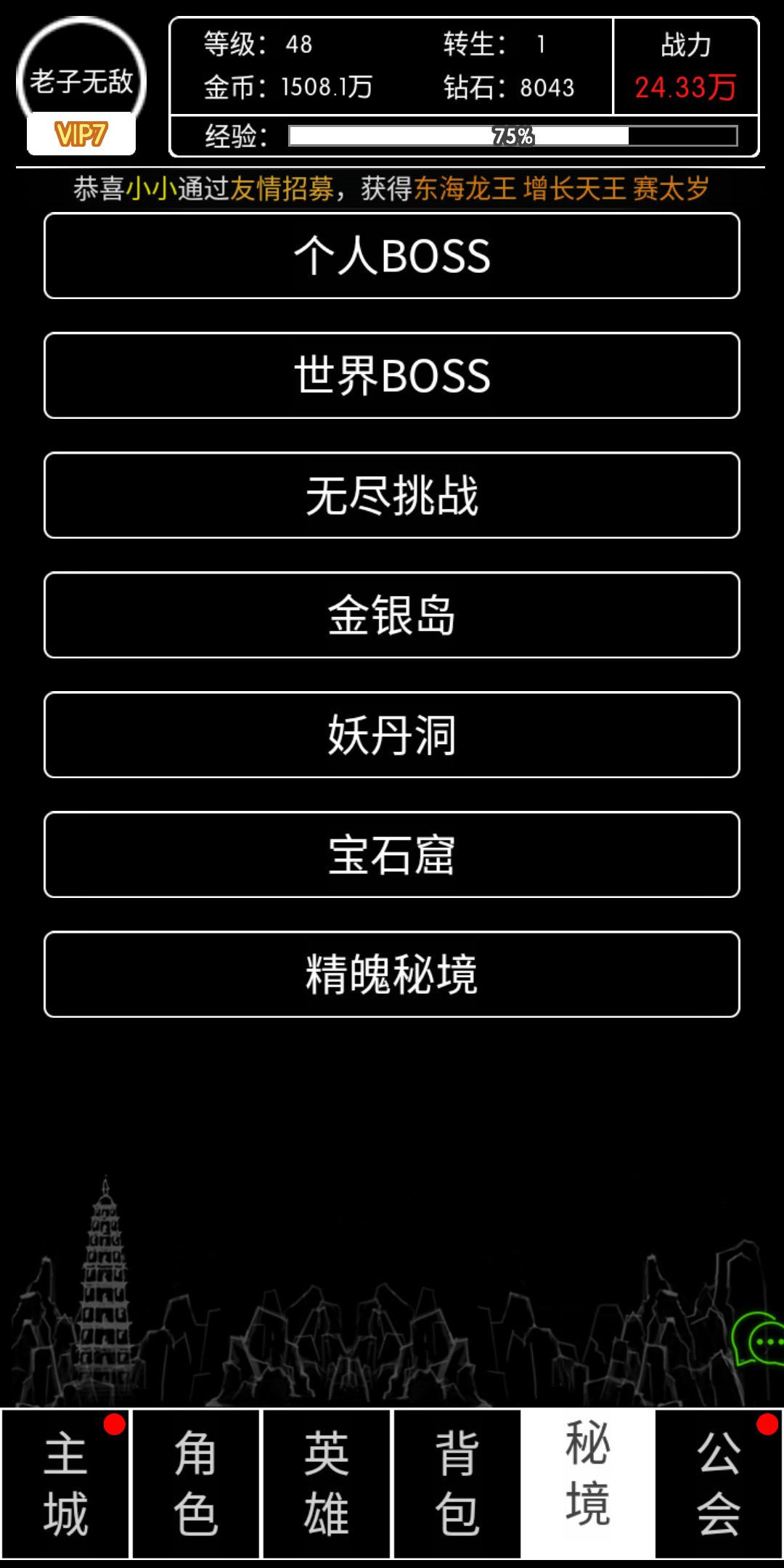Enter 个人BOSS challenge
The width and height of the screenshot is (784, 1568).
392,256
